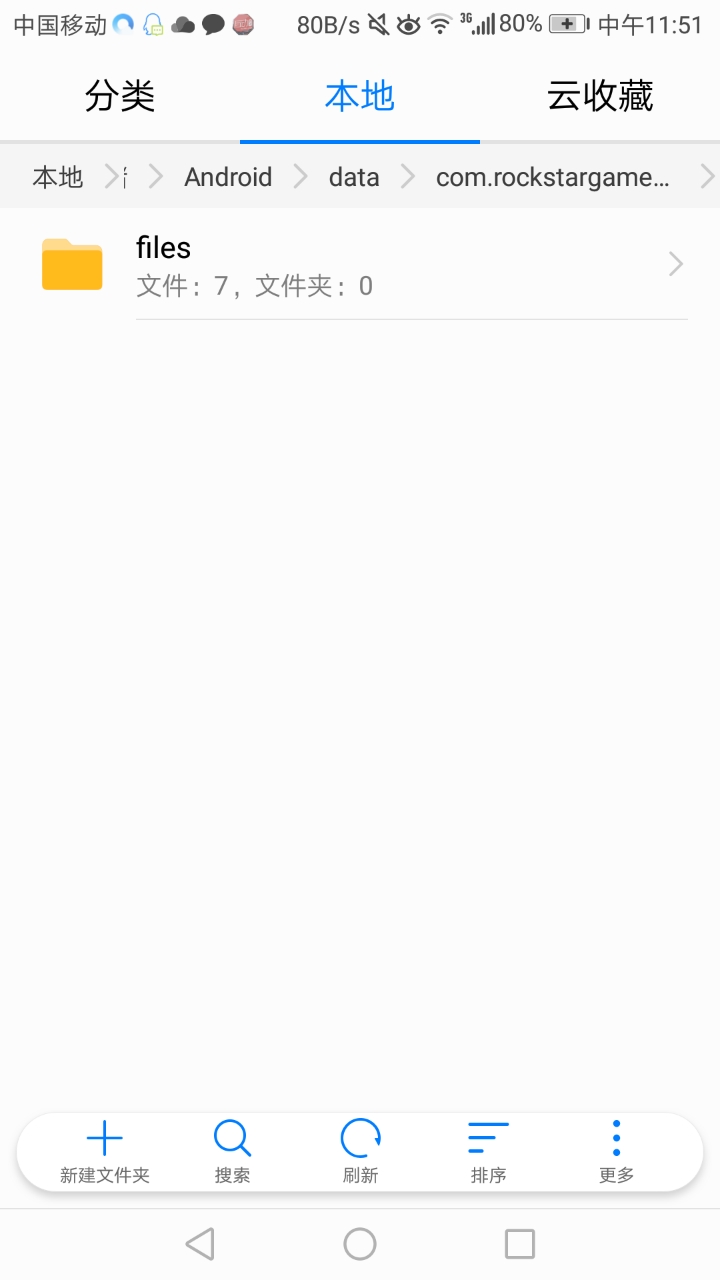Jump to 本地 in the breadcrumb path
This screenshot has width=720, height=1280.
pyautogui.click(x=58, y=177)
